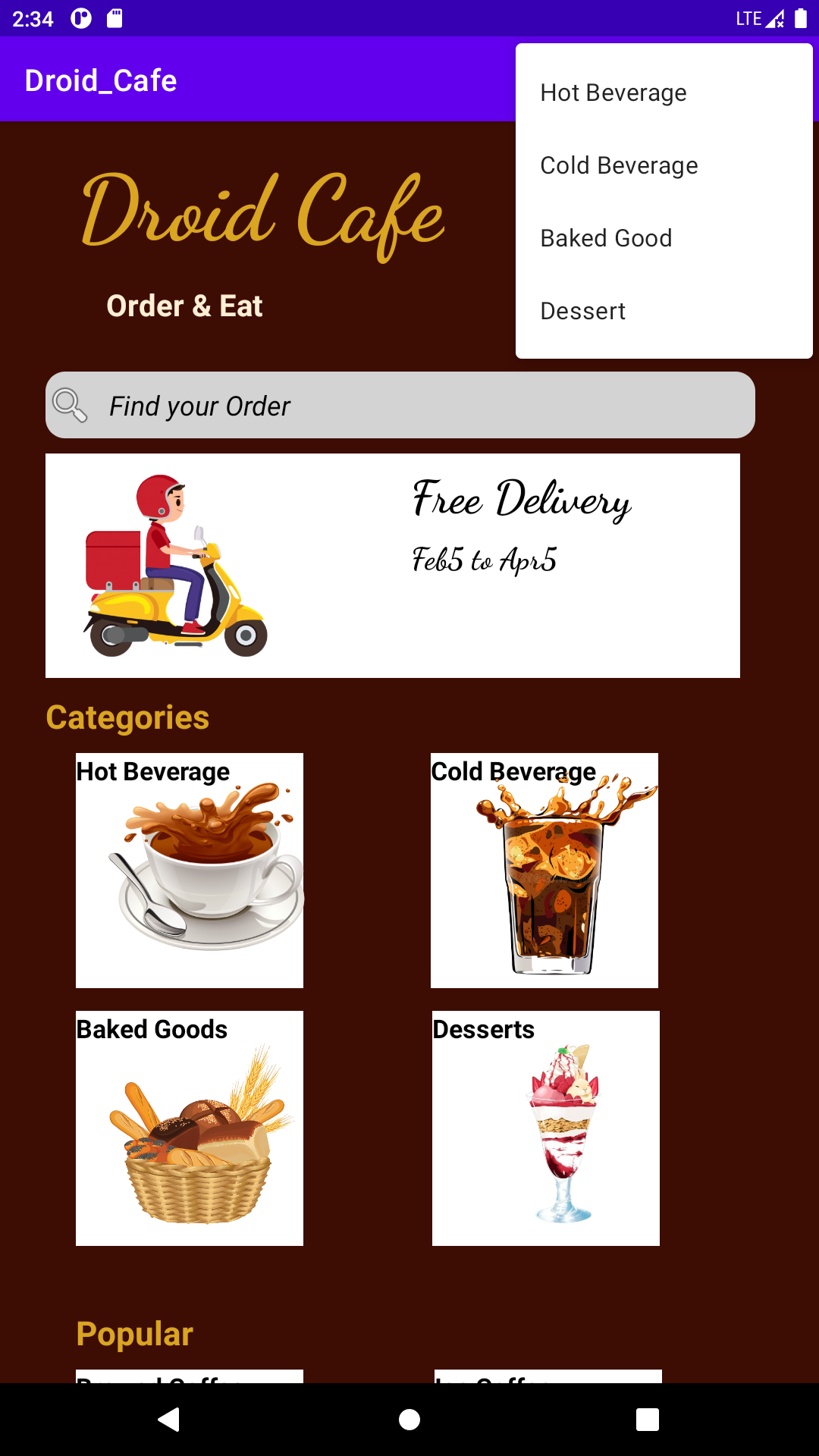The image size is (819, 1456).
Task: Select Cold Beverage from the menu
Action: pos(619,165)
